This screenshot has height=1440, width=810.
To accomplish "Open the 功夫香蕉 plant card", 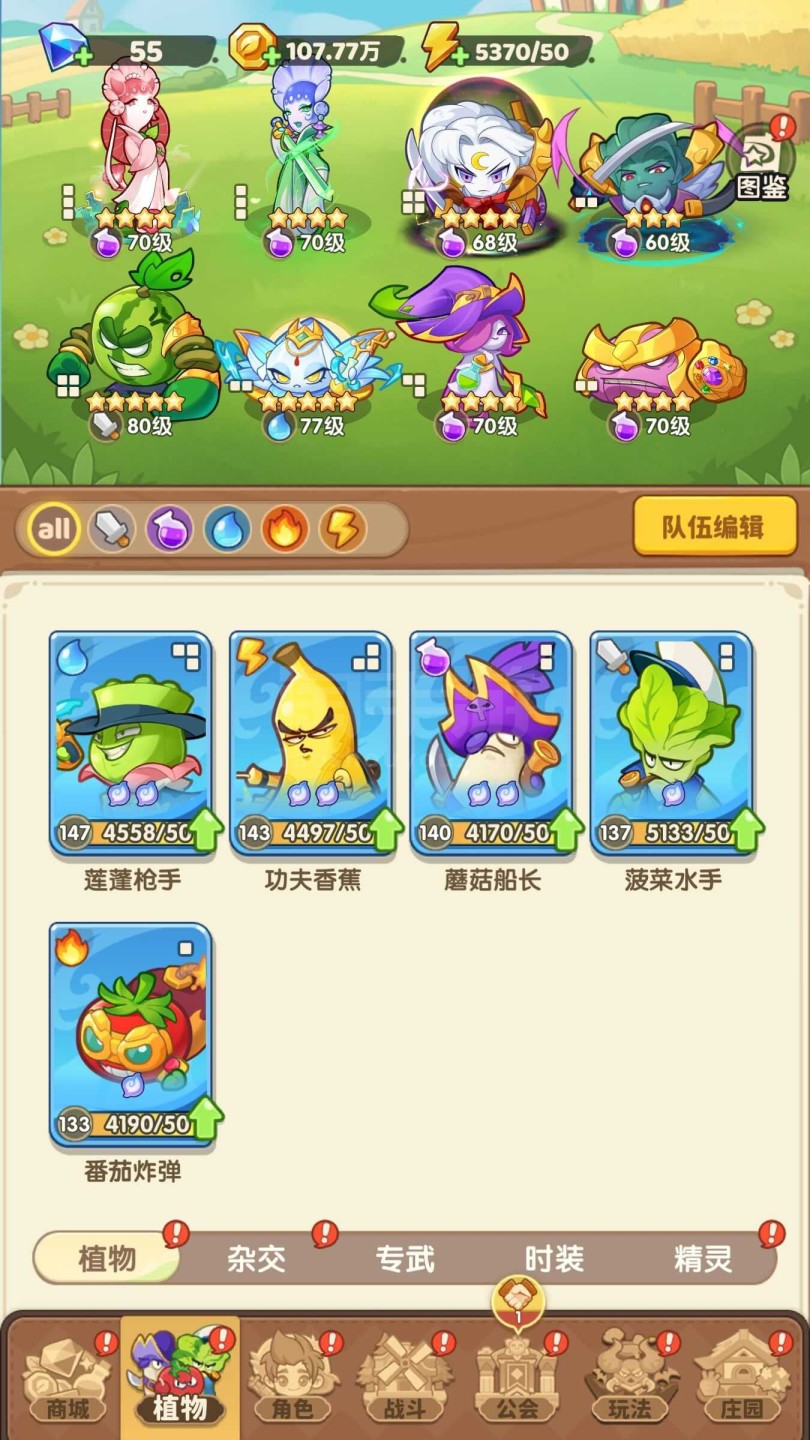I will click(312, 742).
